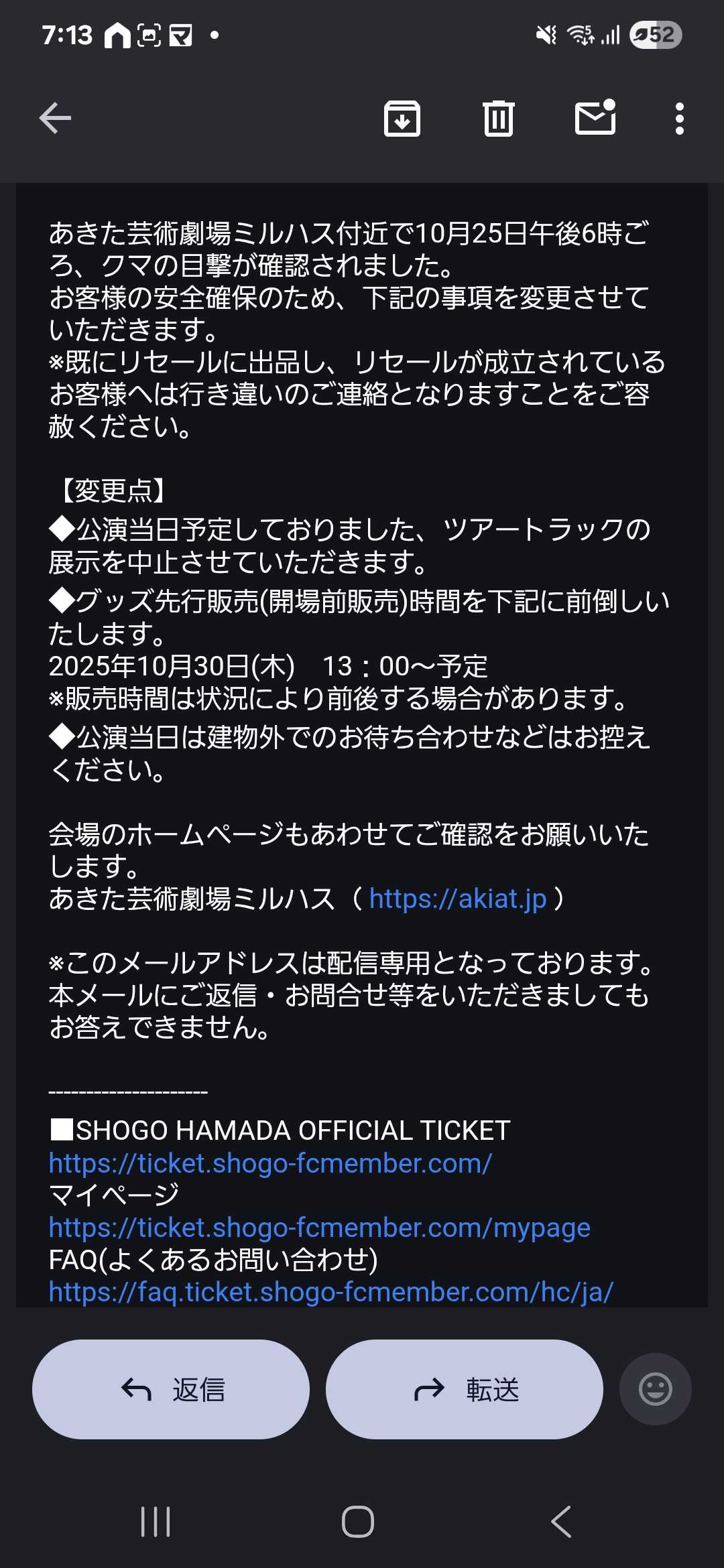Screen dimensions: 724x1568
Task: Add an emoji reaction
Action: tap(655, 1389)
